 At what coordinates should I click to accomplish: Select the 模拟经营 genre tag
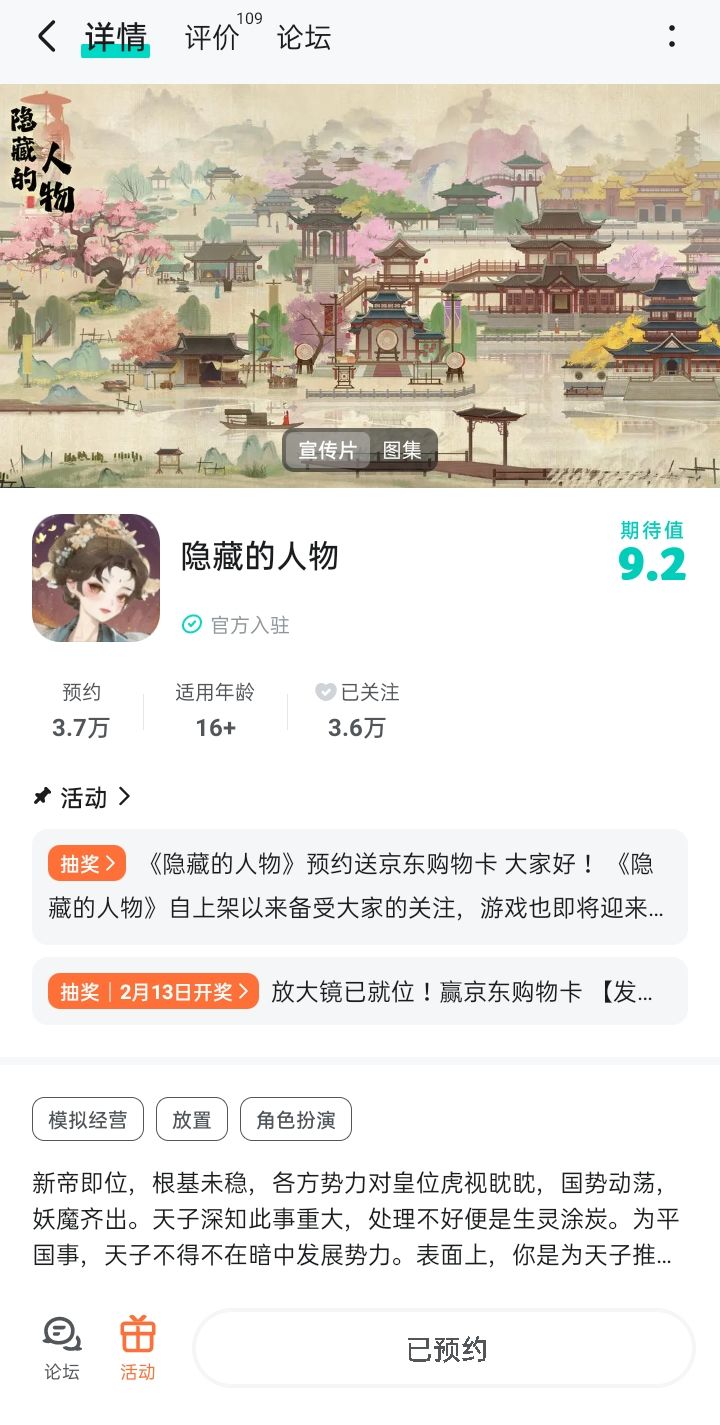tap(87, 1119)
